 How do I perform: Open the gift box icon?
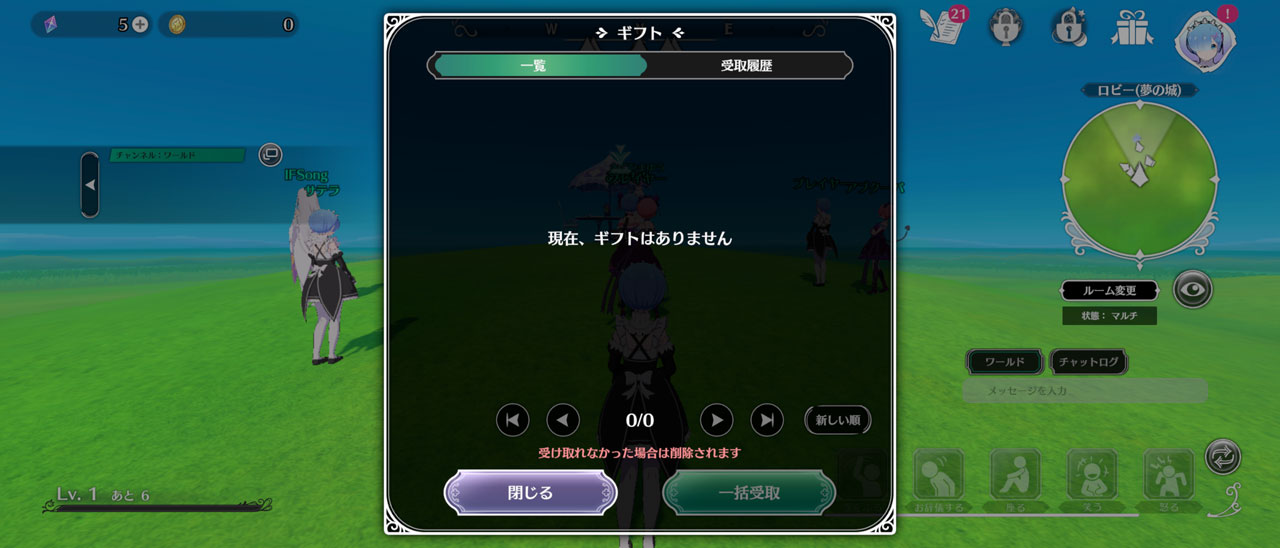pos(1131,27)
